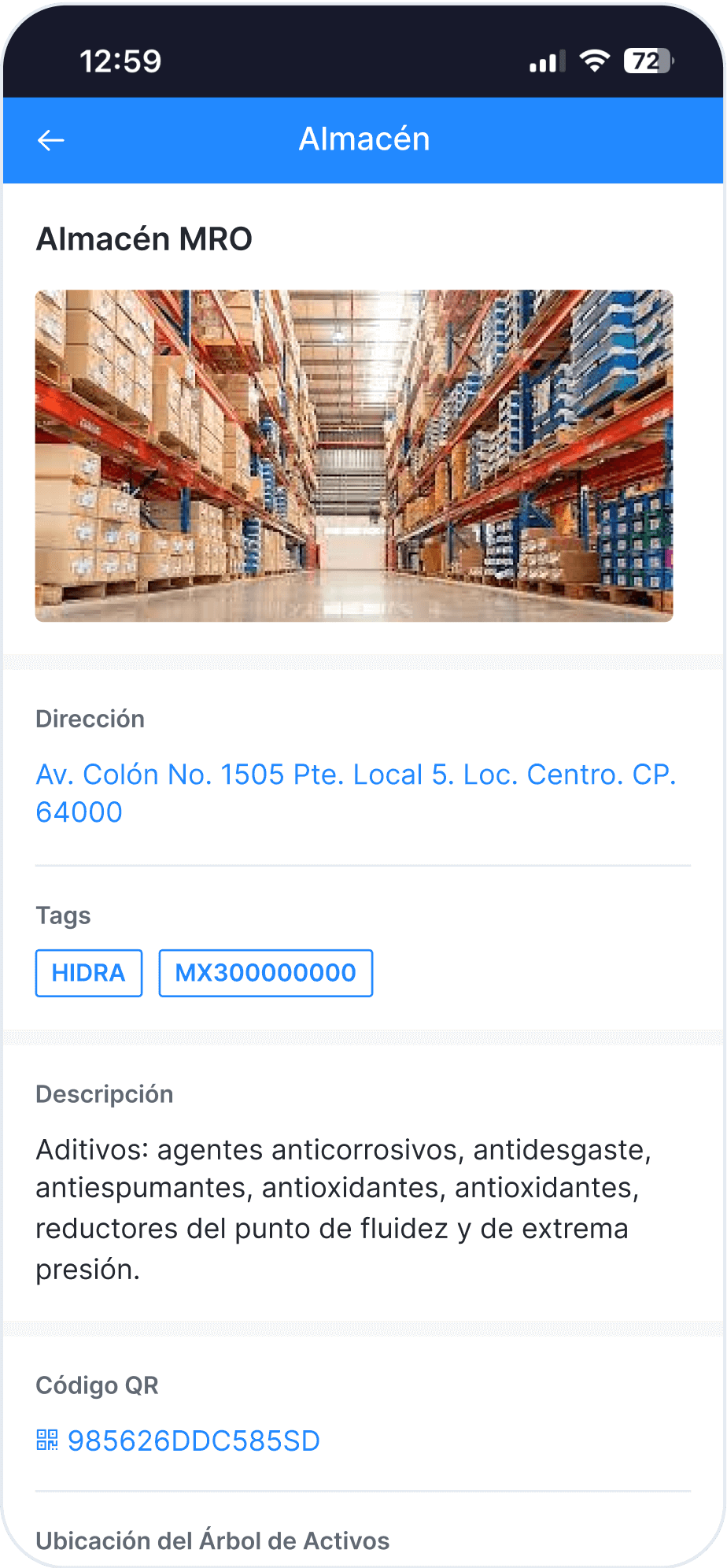
Task: Tap the clock showing 12:59
Action: [x=122, y=58]
